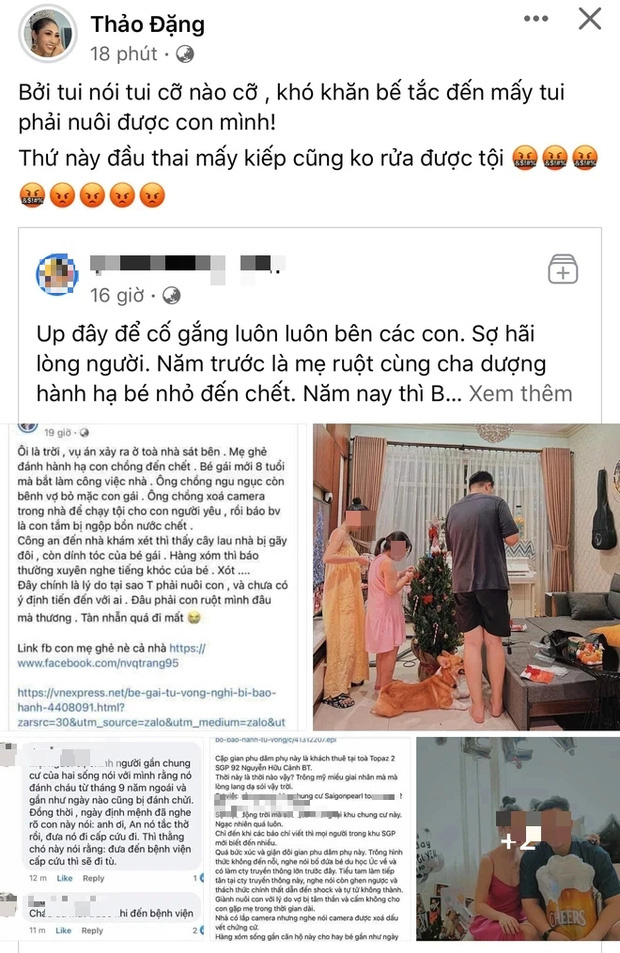Save the shared post with bookmark icon
620x953 pixels.
(x=563, y=270)
